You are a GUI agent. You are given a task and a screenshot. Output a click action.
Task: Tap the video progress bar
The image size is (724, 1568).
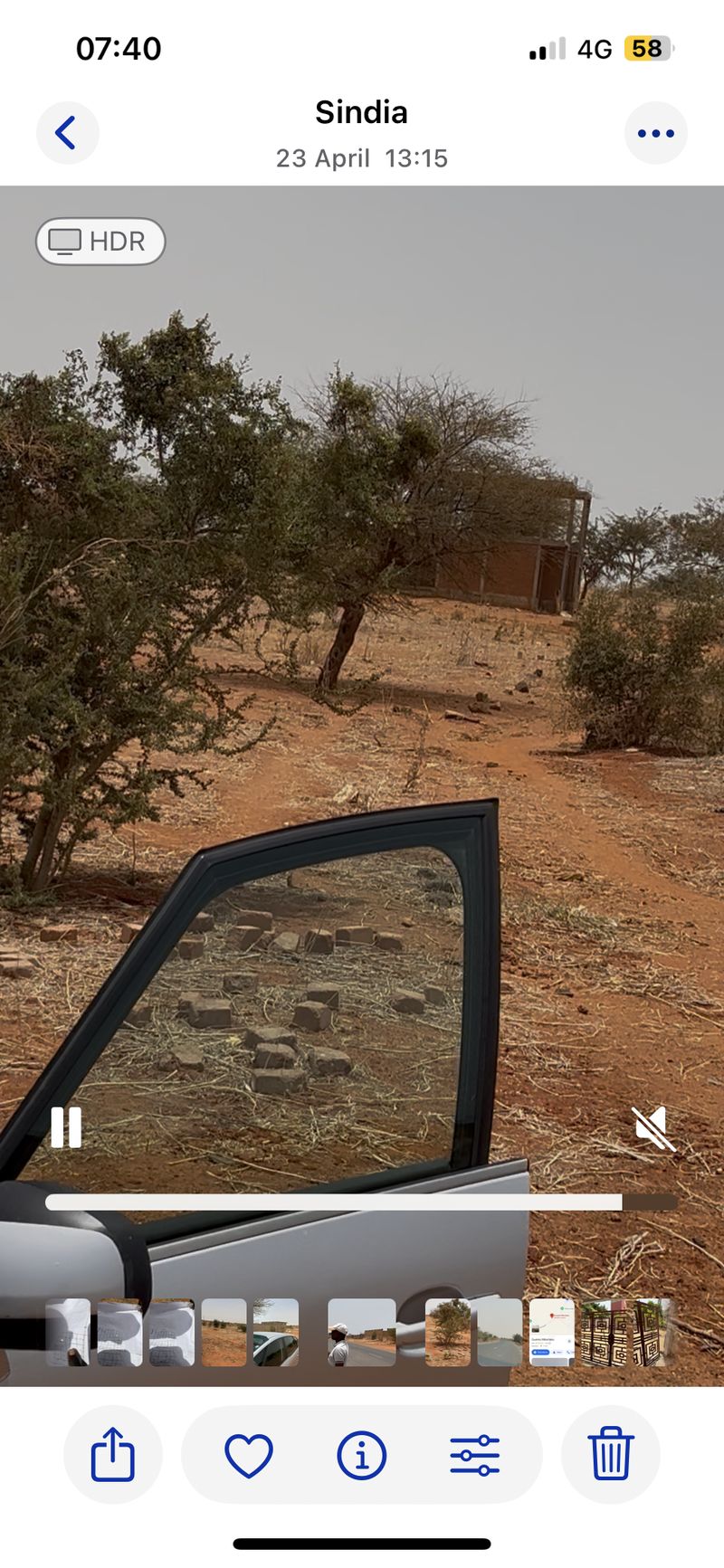click(x=361, y=1202)
